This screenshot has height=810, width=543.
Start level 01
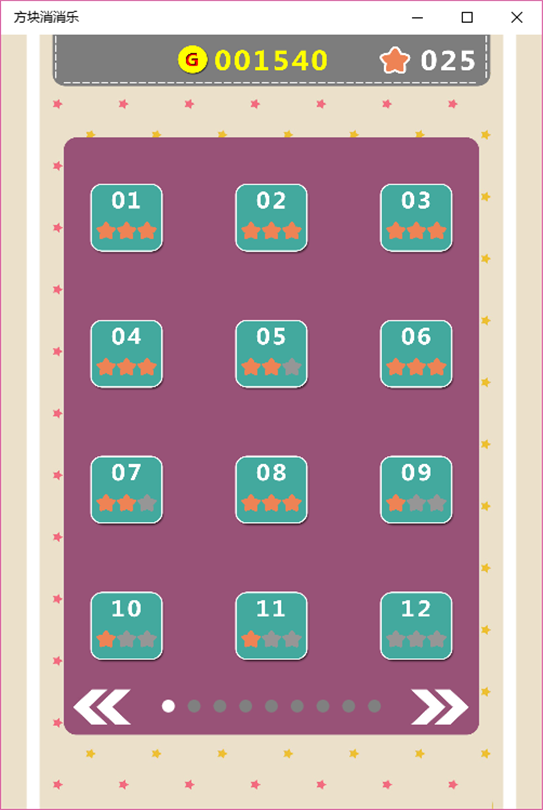(127, 217)
